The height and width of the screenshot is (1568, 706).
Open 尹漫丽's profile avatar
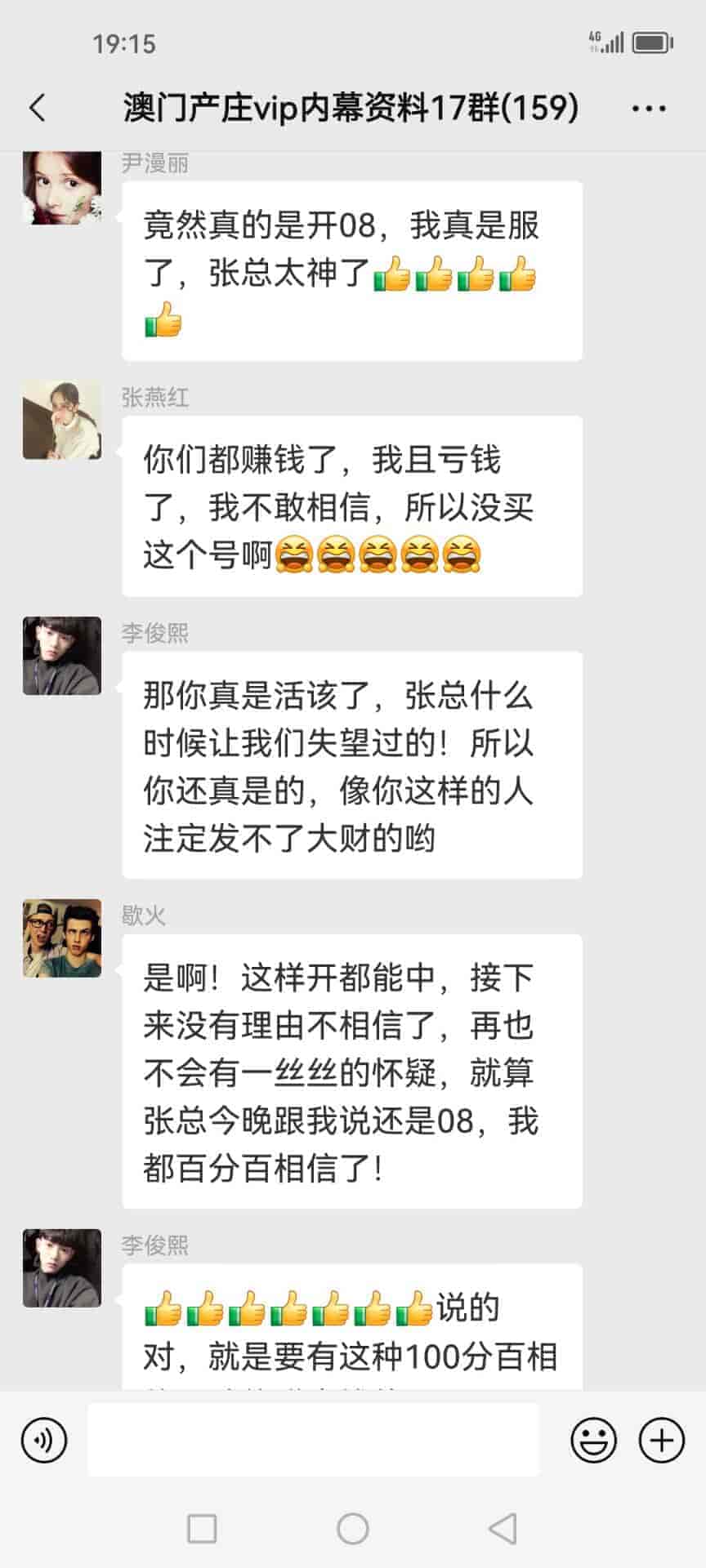coord(62,187)
